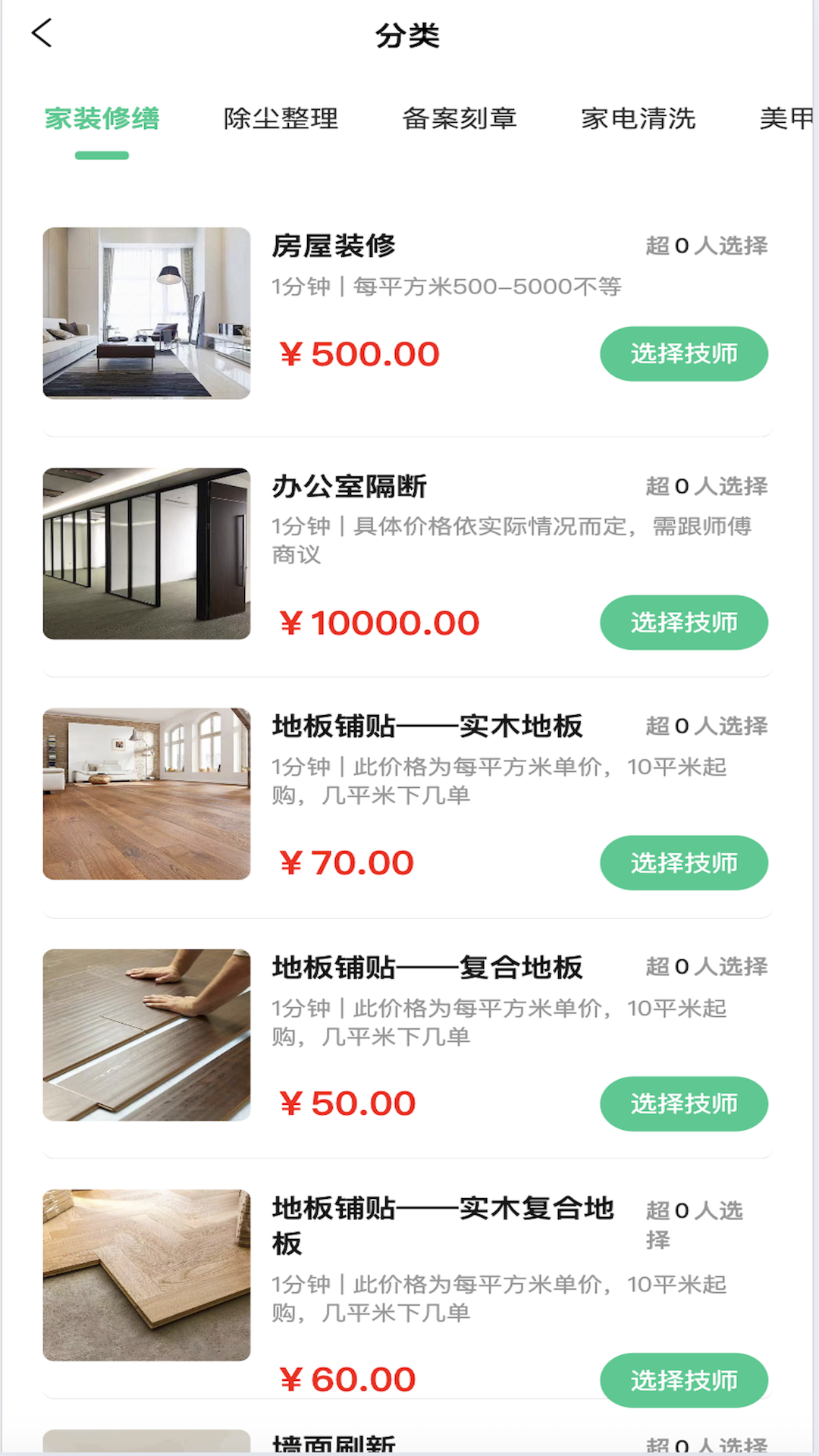This screenshot has height=1456, width=819.
Task: Tap 选择技师 for 实木地板 flooring
Action: pos(683,861)
